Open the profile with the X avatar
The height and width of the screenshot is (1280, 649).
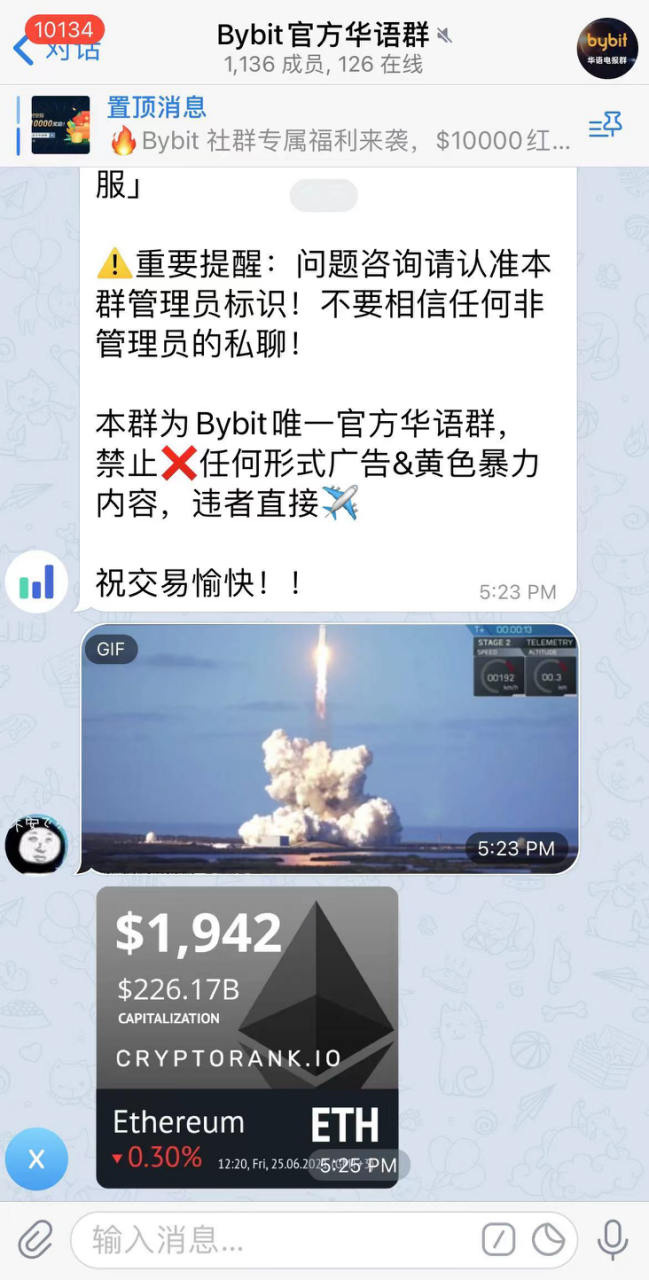click(x=36, y=1159)
